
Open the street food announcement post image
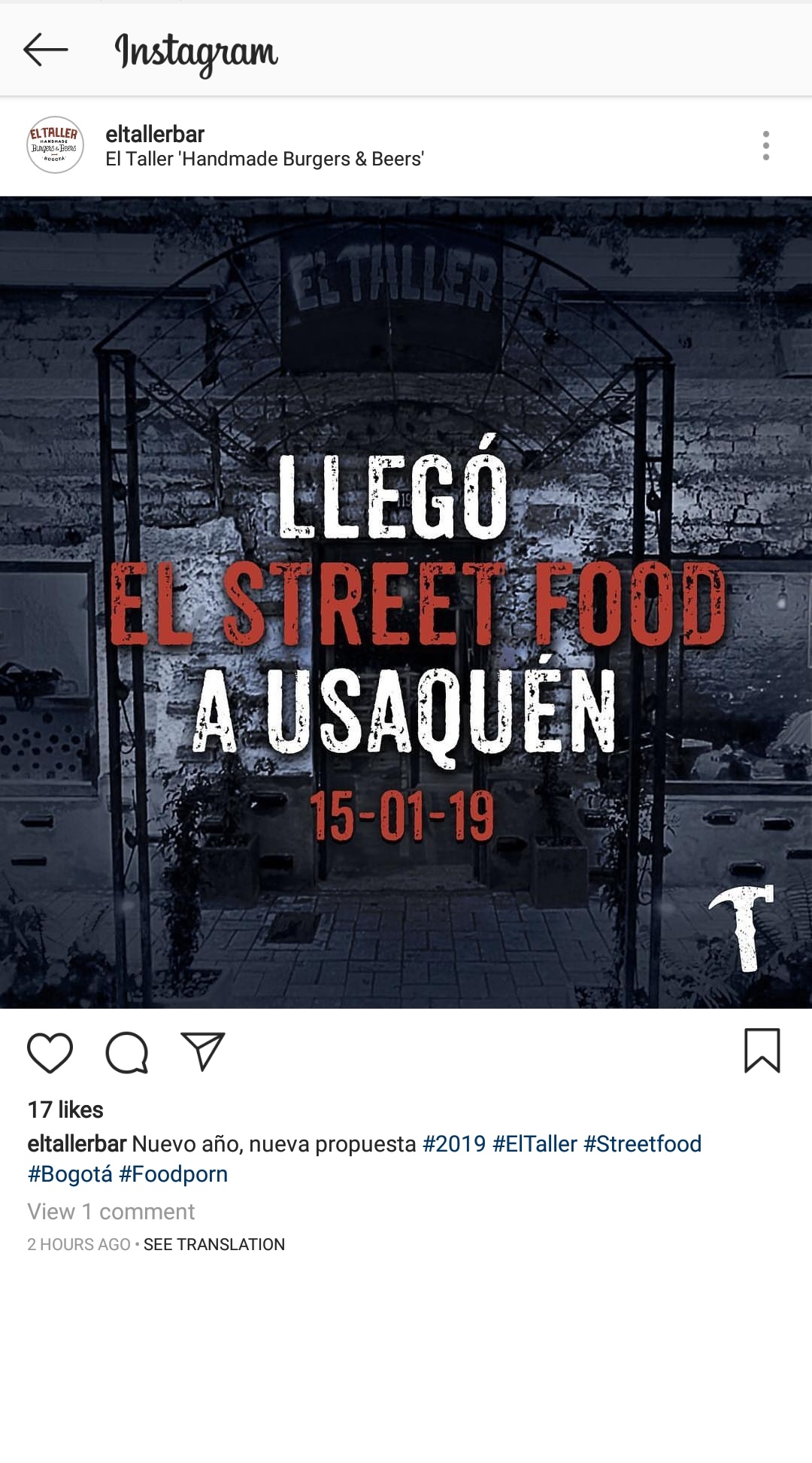click(x=406, y=602)
